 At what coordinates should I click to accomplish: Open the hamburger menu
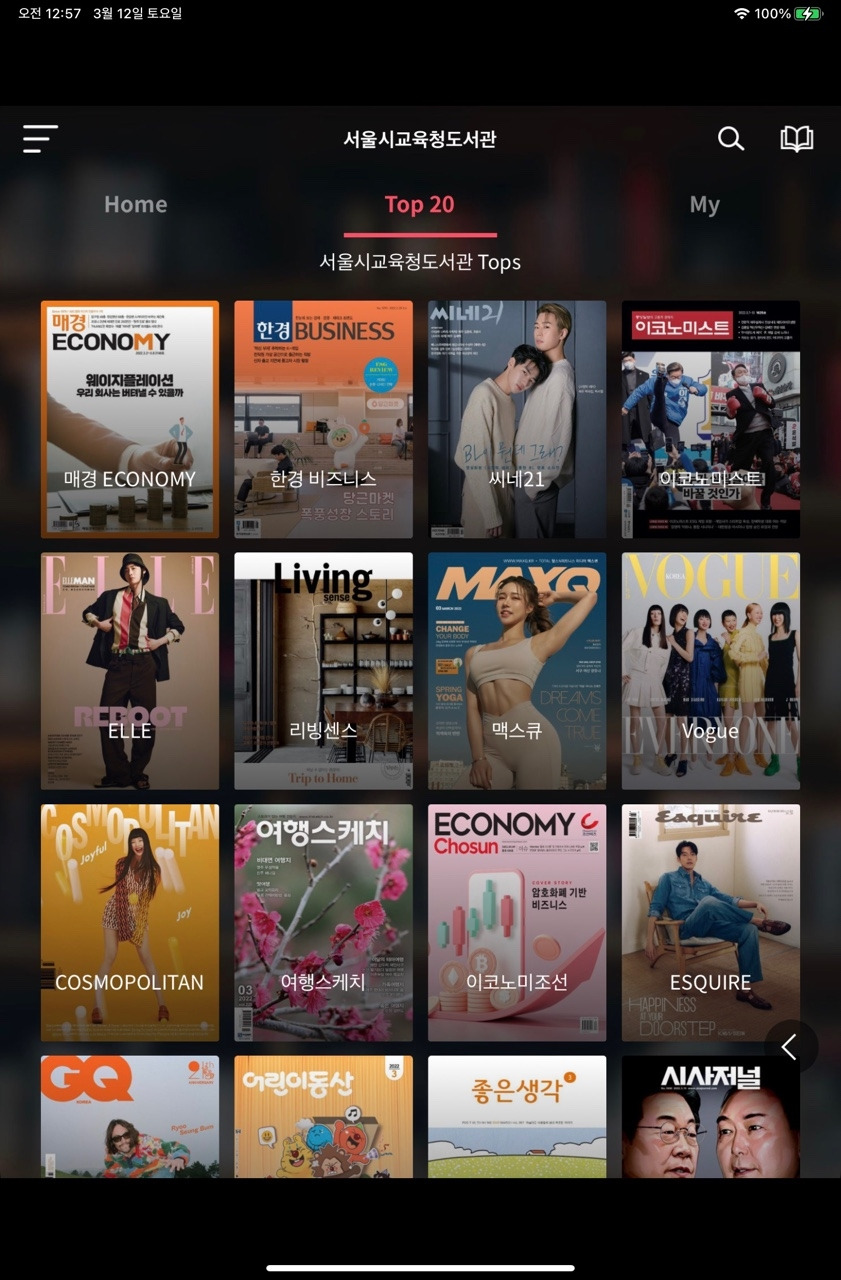click(x=40, y=139)
